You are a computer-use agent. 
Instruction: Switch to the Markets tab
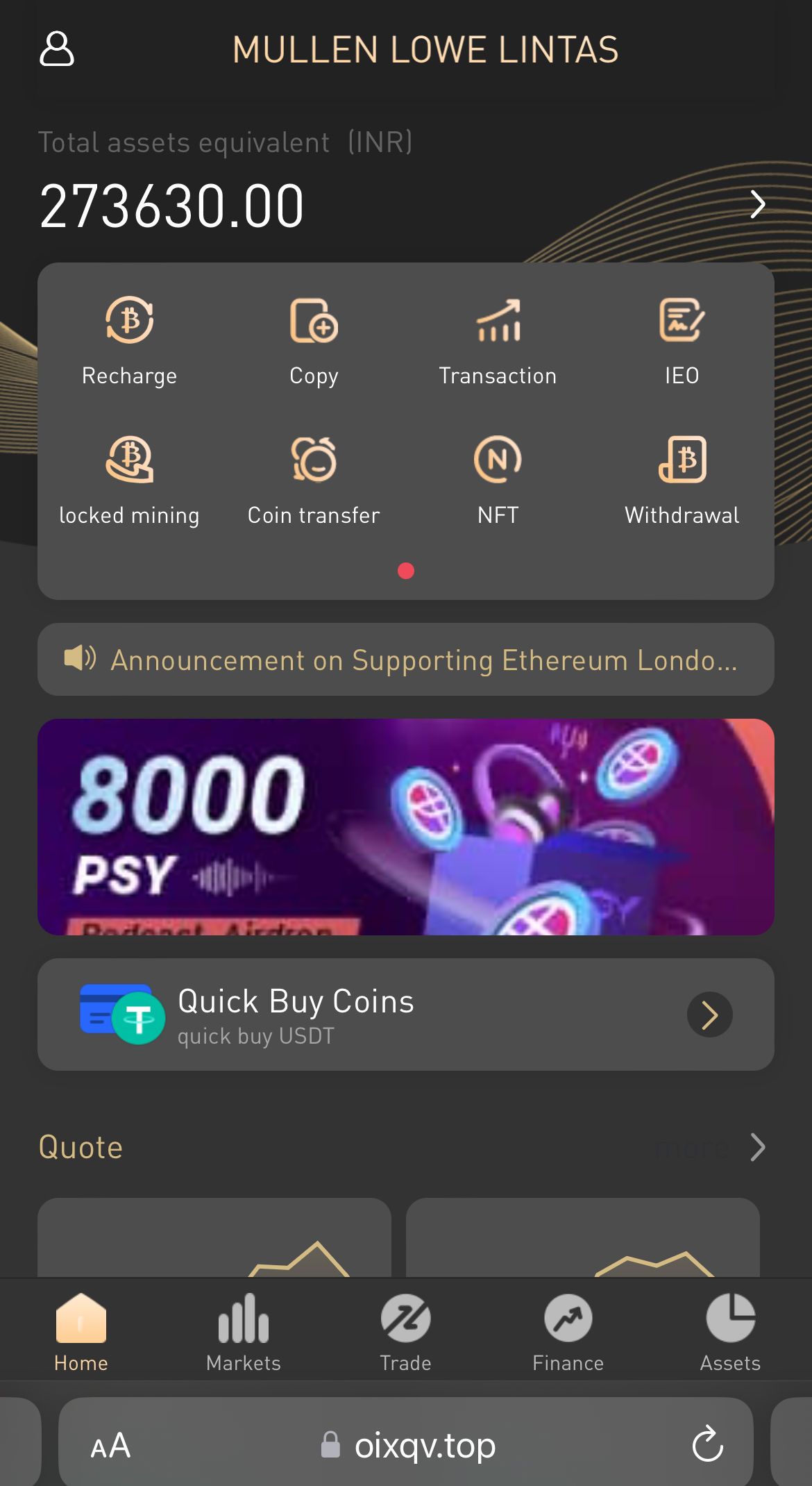244,1332
